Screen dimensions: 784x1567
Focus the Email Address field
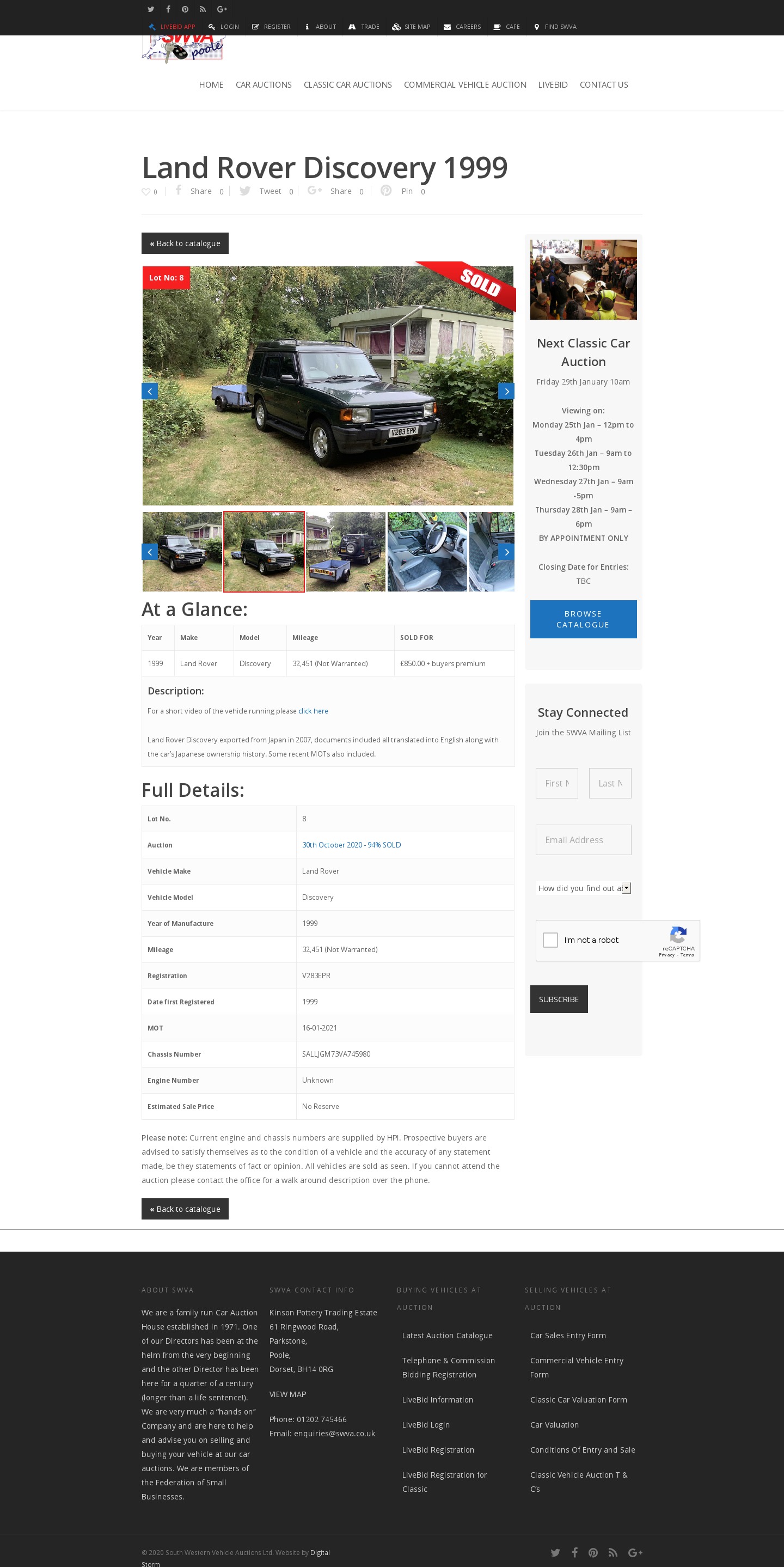click(583, 839)
